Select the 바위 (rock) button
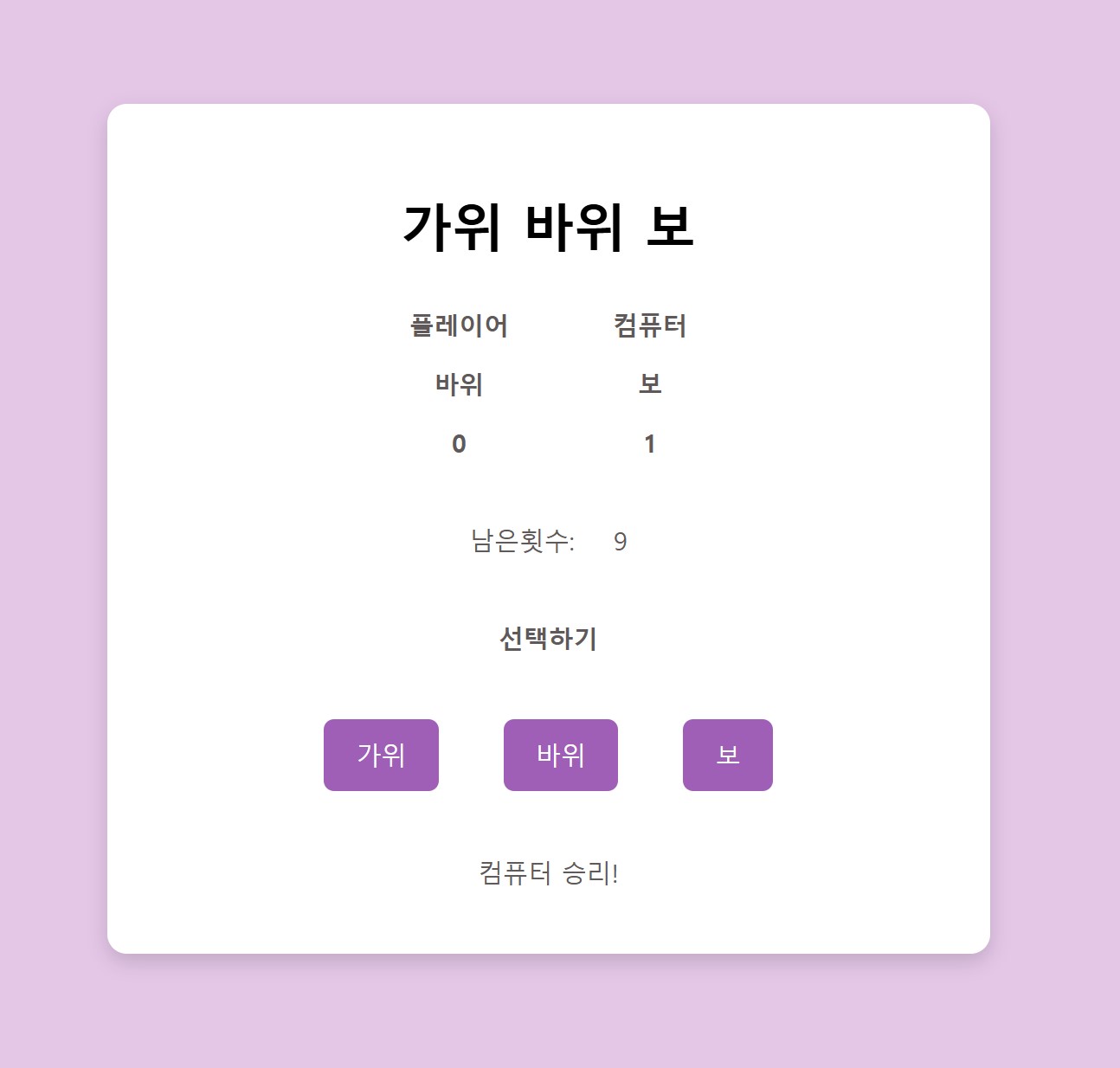Image resolution: width=1120 pixels, height=1068 pixels. [560, 755]
